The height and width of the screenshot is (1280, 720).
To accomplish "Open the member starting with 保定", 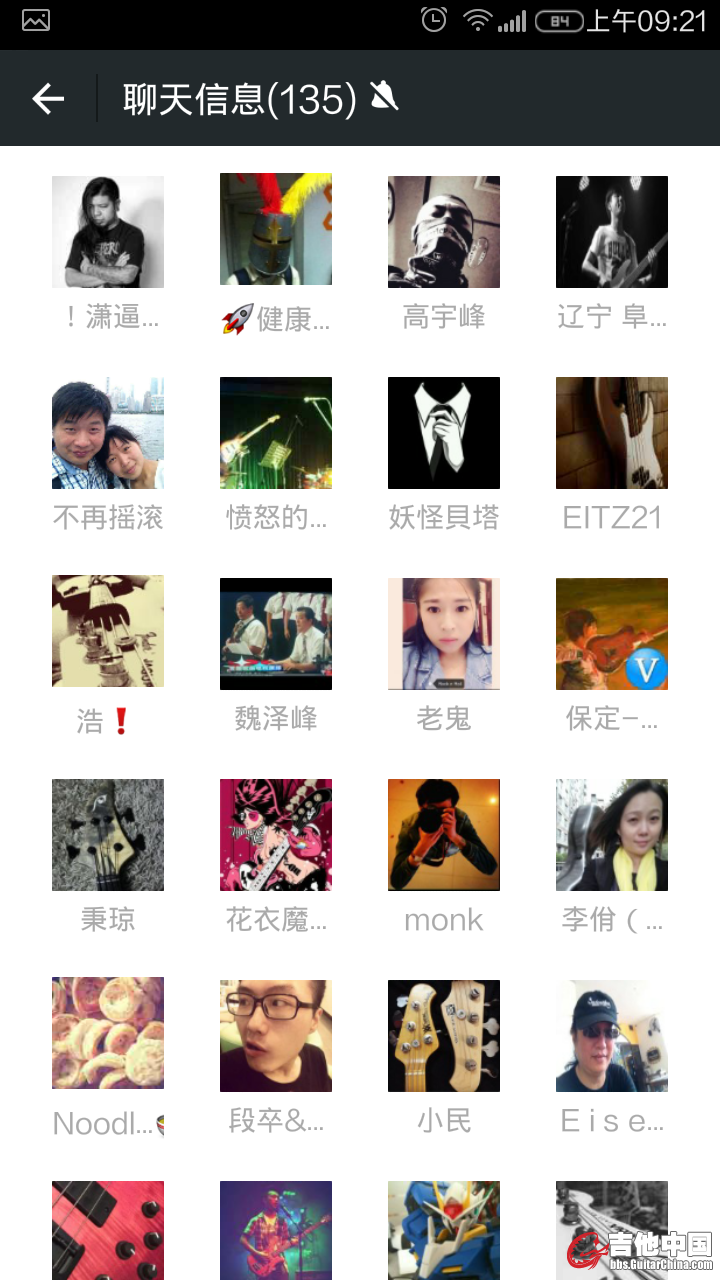I will point(612,634).
